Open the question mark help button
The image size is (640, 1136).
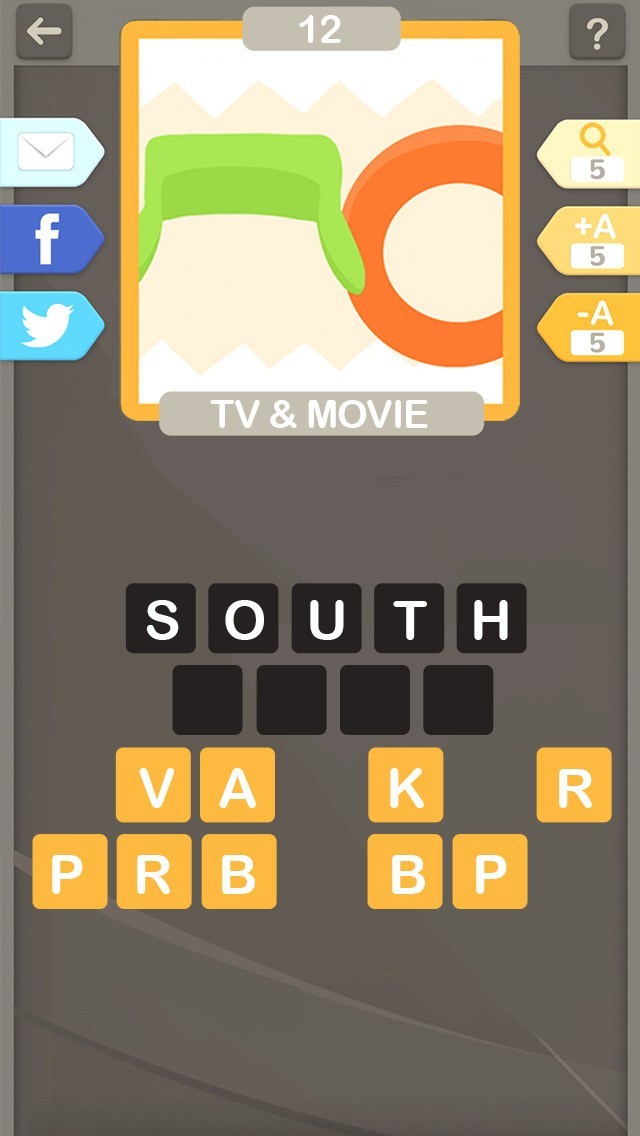(597, 32)
